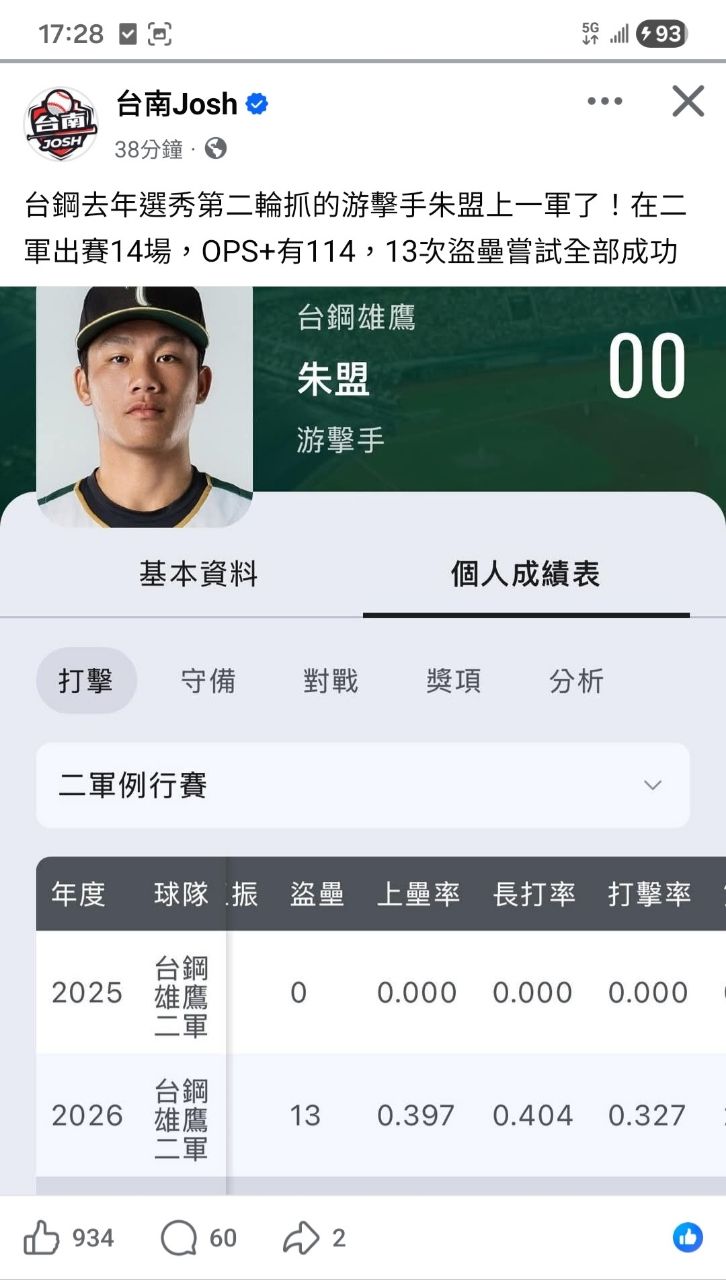Viewport: 726px width, 1280px height.
Task: Open the post's three-dot options menu
Action: click(604, 101)
